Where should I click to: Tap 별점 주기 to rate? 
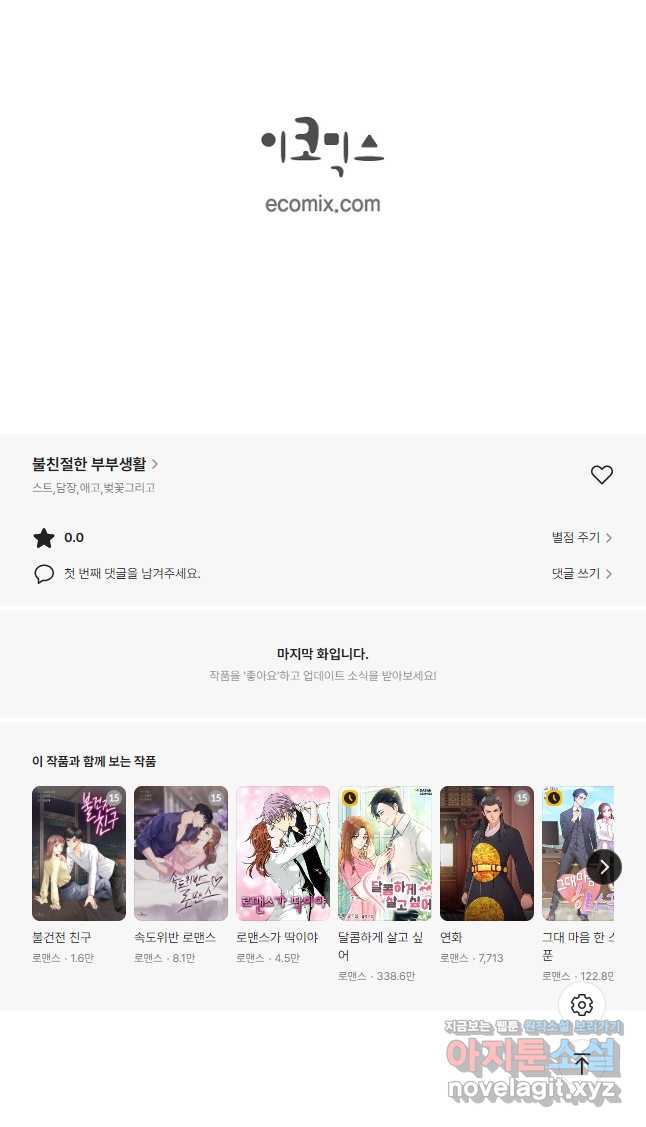tap(581, 538)
